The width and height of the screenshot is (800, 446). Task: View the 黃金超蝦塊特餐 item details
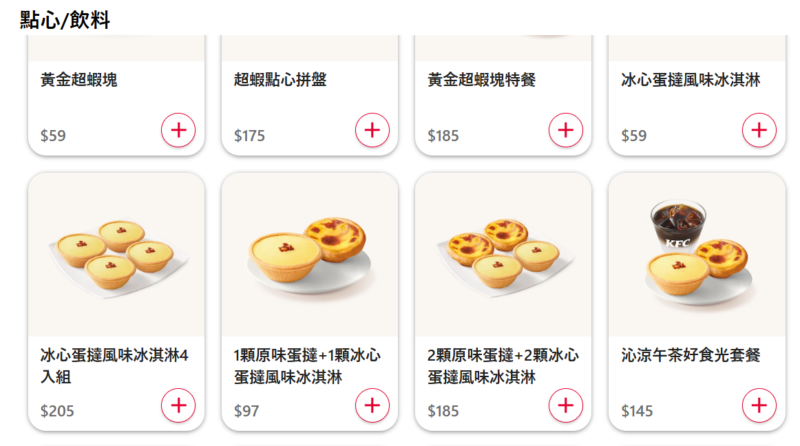482,81
